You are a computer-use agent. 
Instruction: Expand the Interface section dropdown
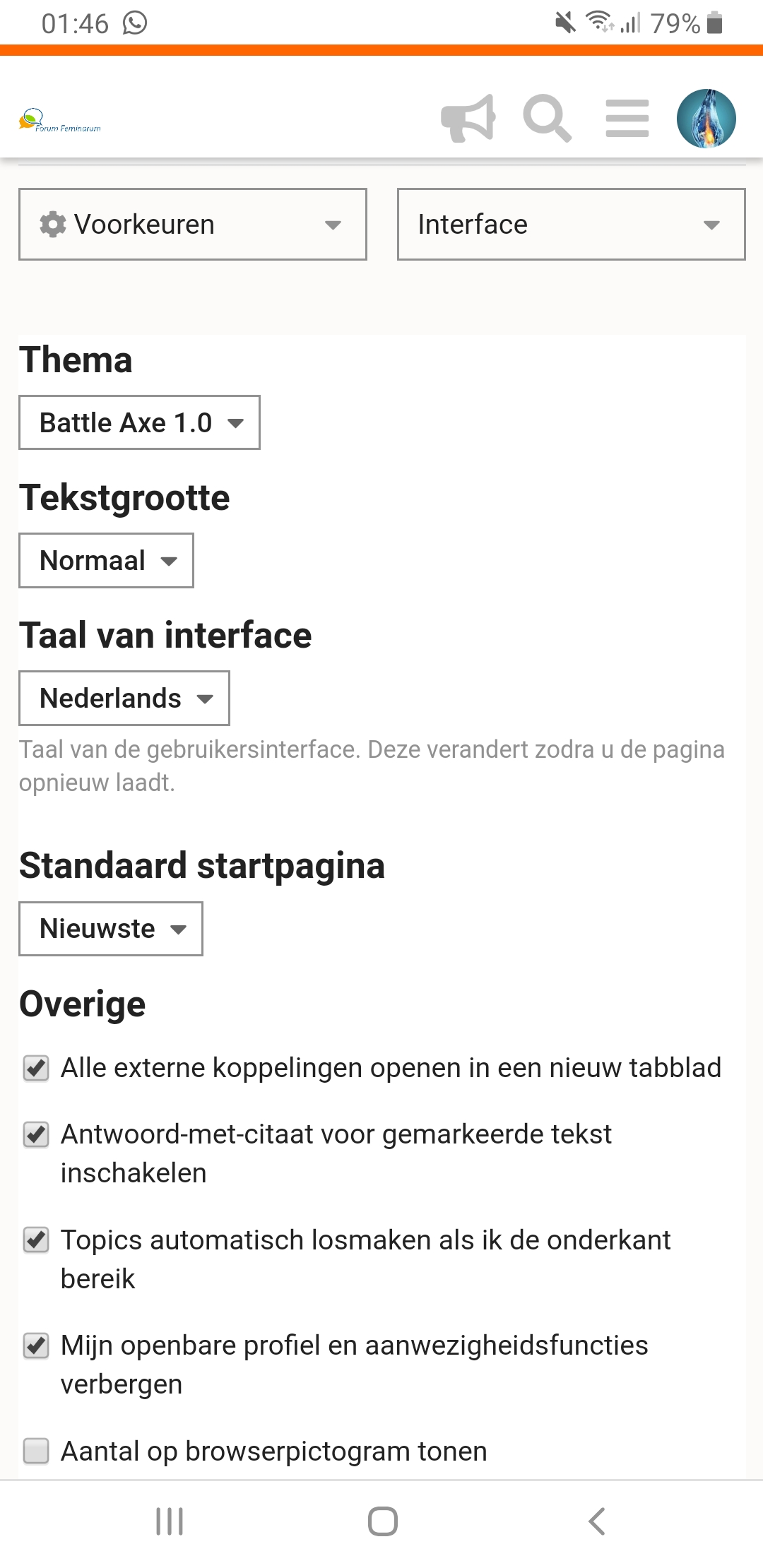pos(572,224)
